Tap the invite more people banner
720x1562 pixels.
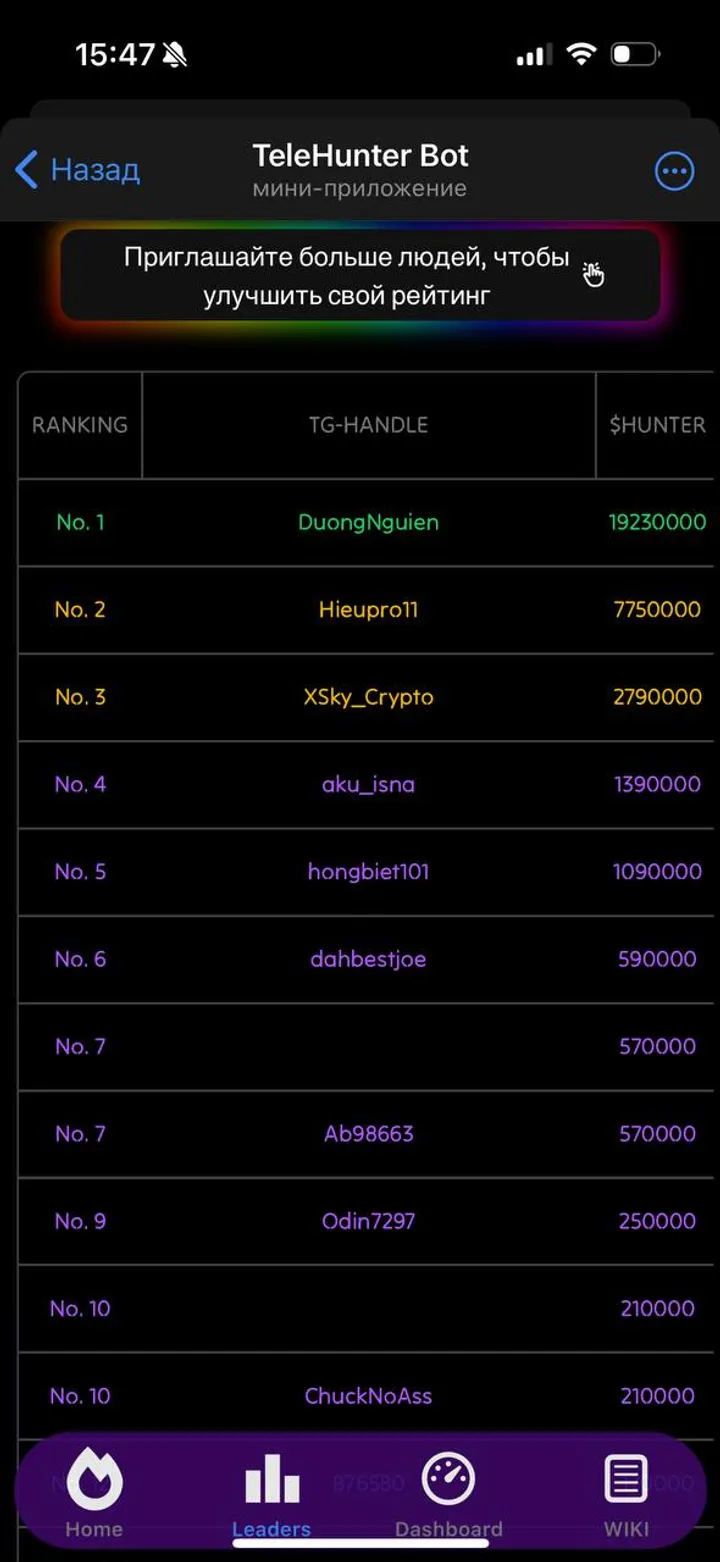360,275
